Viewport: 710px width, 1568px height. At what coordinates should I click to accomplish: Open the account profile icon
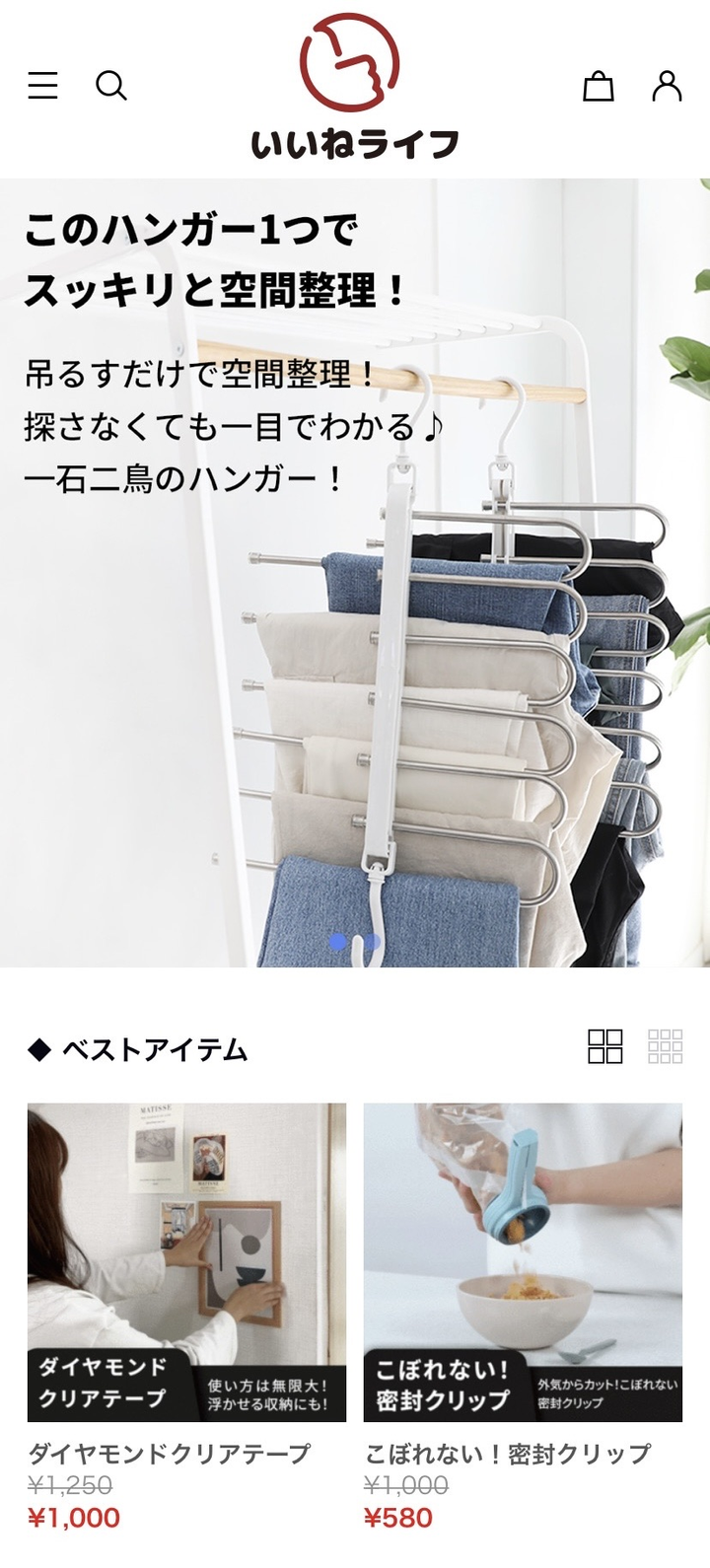click(668, 86)
